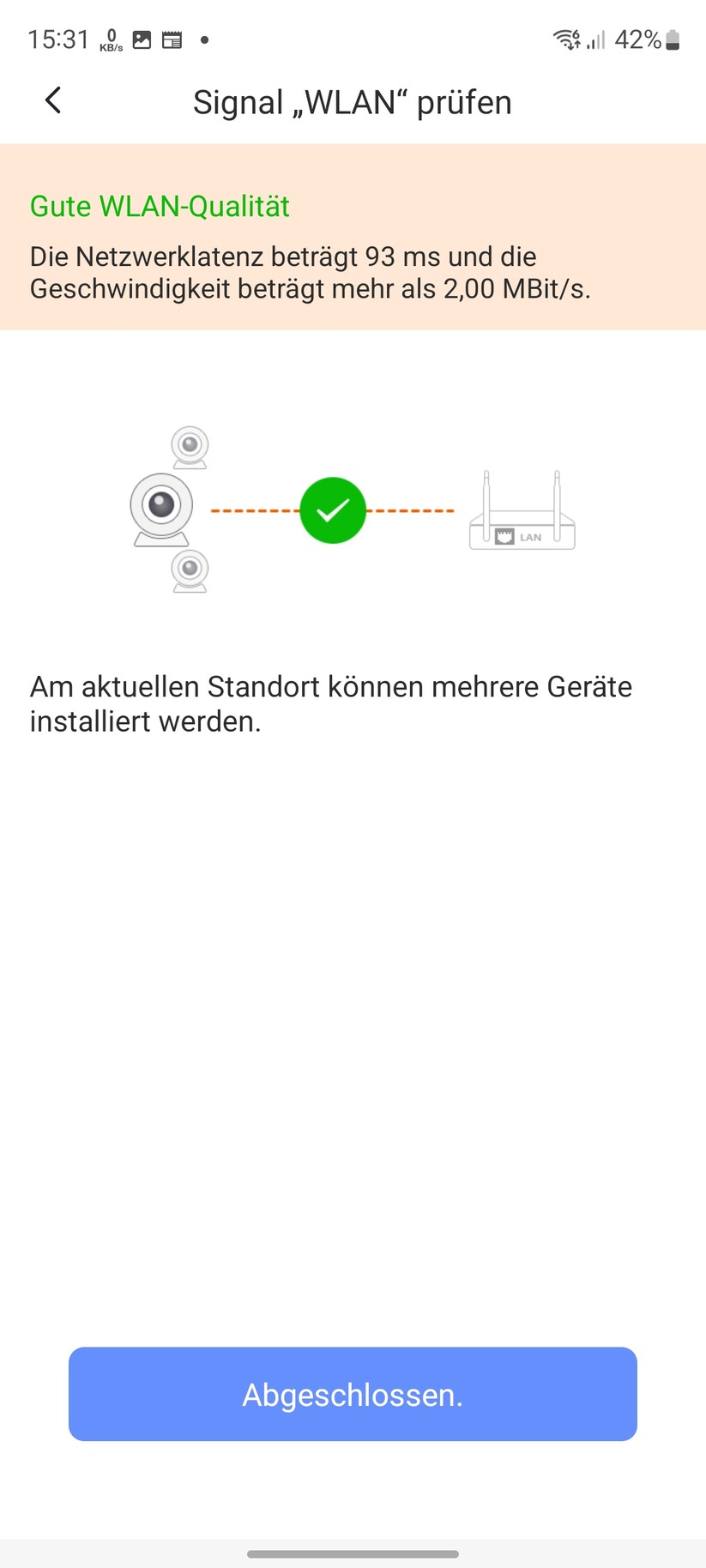Tap the Signal WLAN prüfen title
The height and width of the screenshot is (1568, 706).
click(353, 101)
